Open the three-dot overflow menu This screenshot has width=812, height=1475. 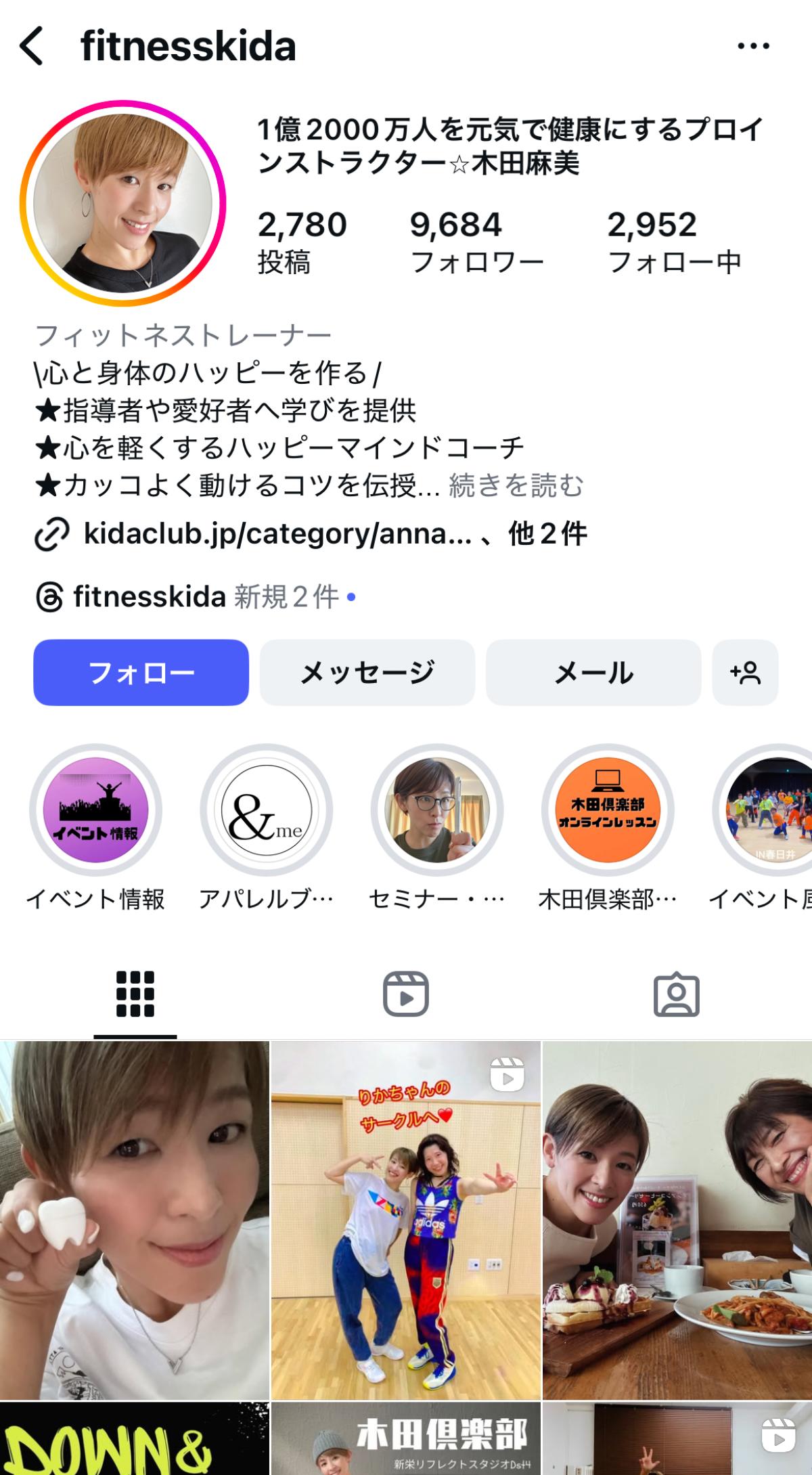pyautogui.click(x=753, y=46)
